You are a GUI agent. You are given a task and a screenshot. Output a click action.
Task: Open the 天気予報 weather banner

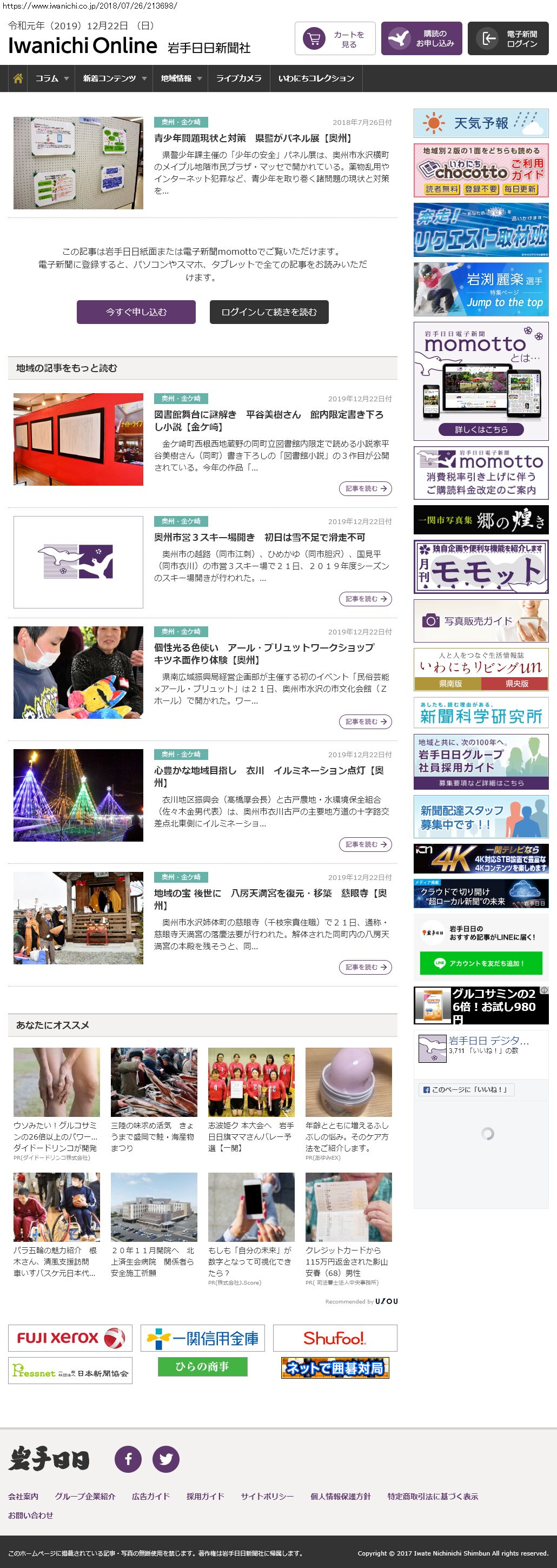click(x=481, y=123)
